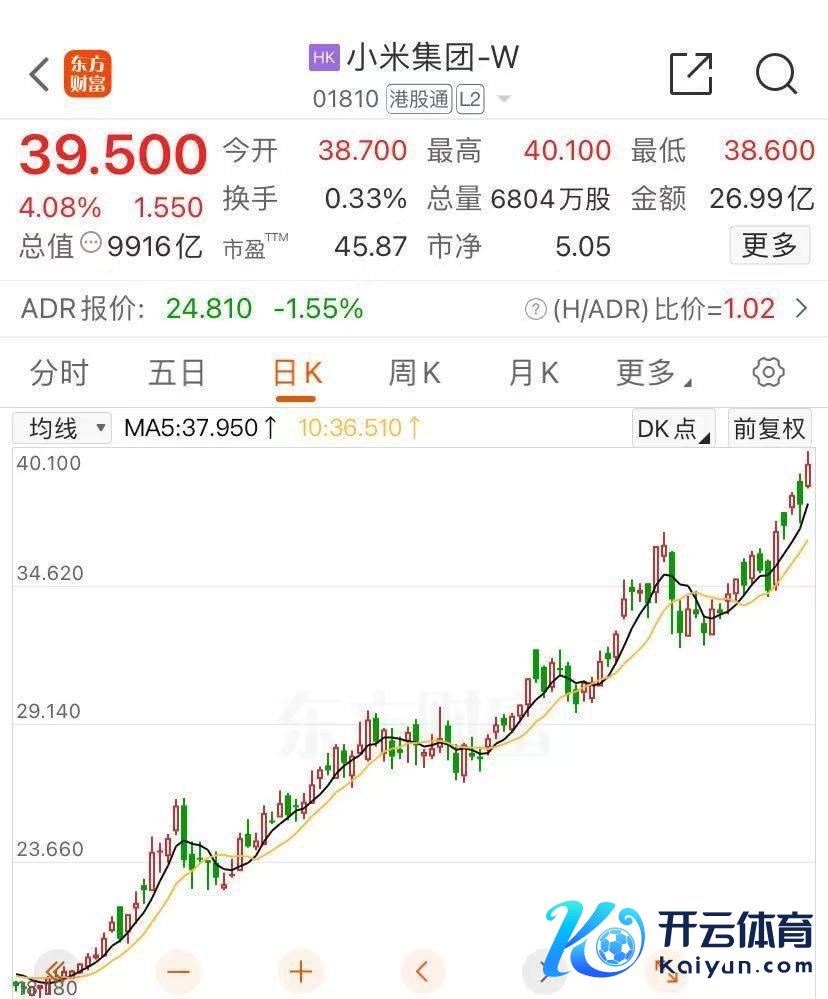Toggle the DK点 option
The width and height of the screenshot is (828, 999).
pos(673,429)
